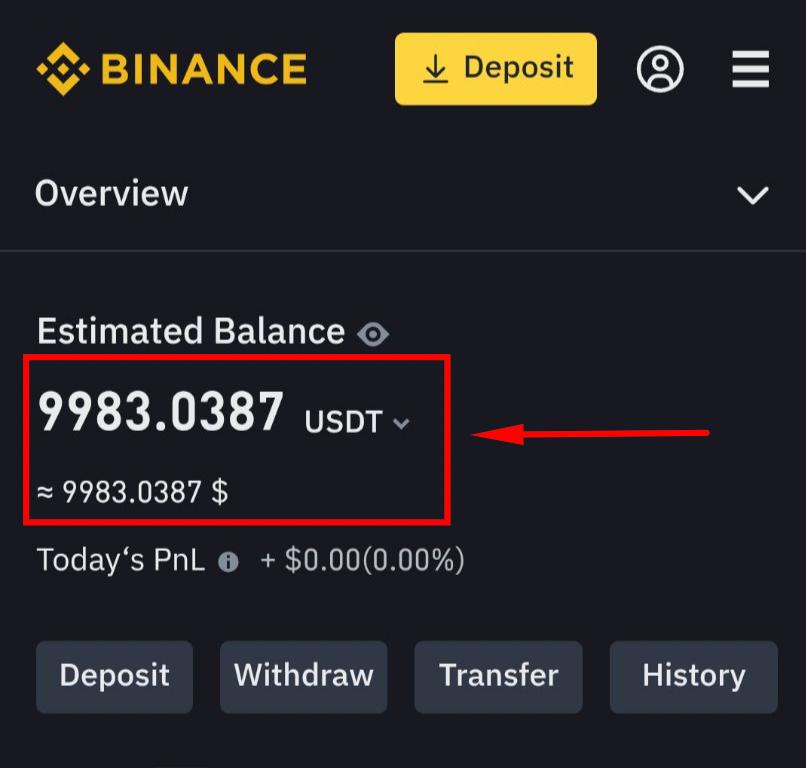Hide the estimated balance with the eye icon
Image resolution: width=806 pixels, height=768 pixels.
coord(373,334)
